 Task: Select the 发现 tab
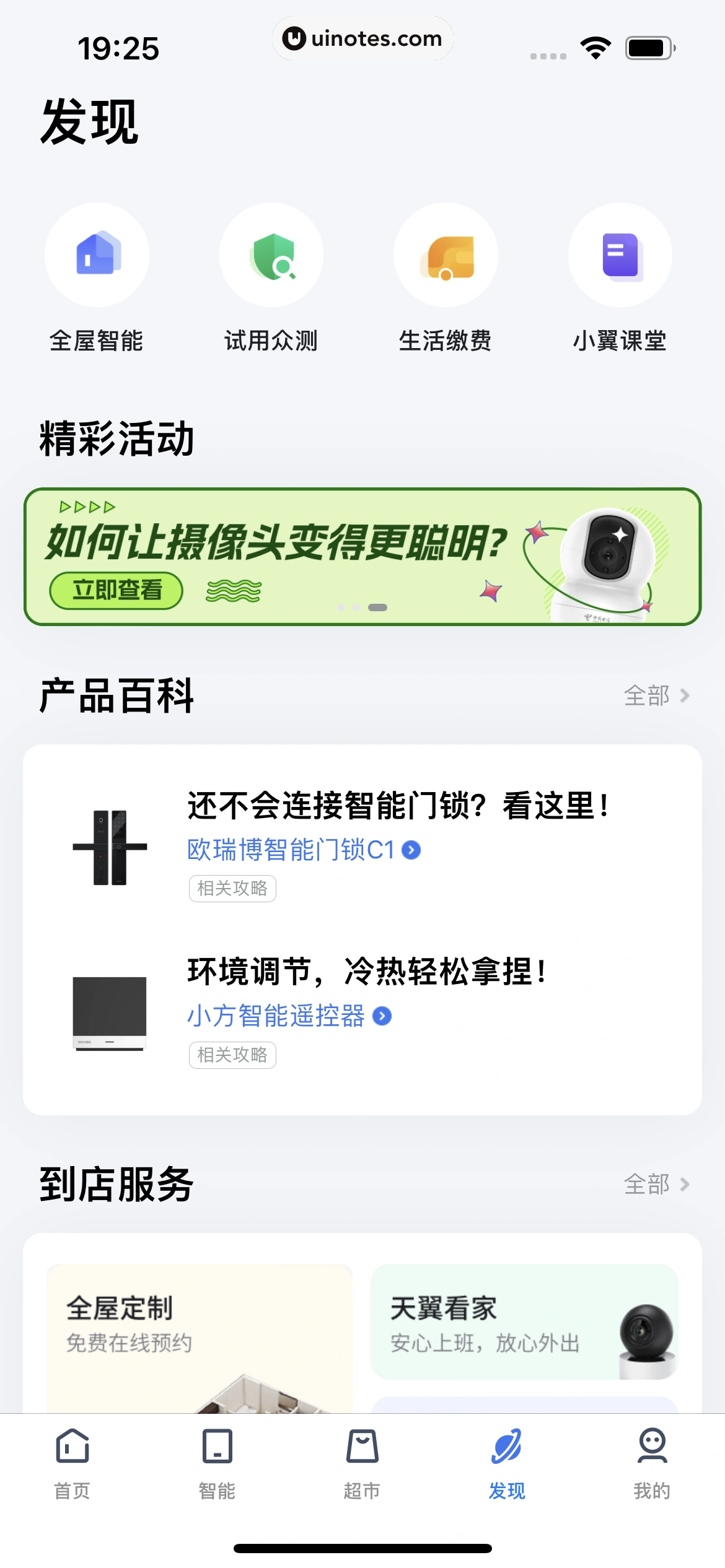(x=507, y=1463)
